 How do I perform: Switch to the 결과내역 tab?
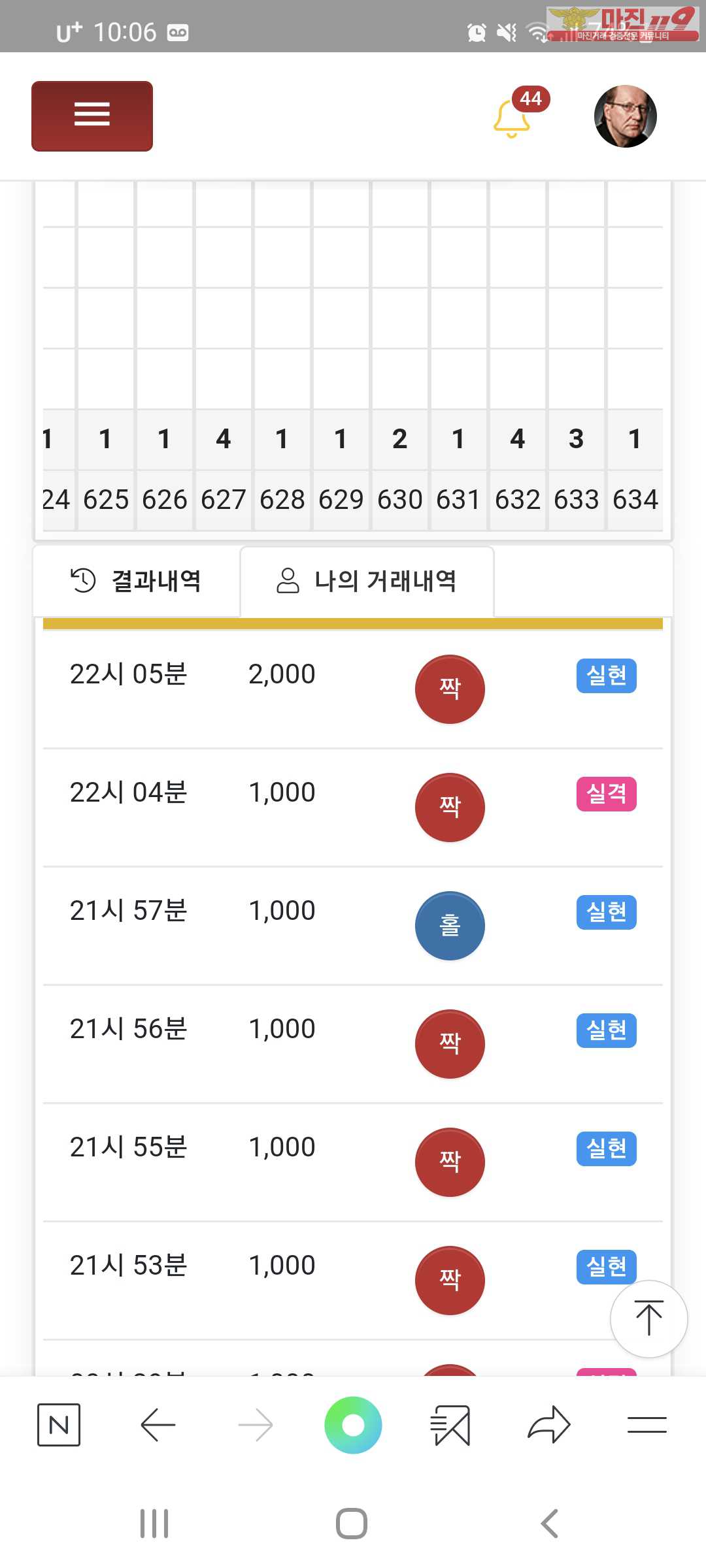pos(136,581)
